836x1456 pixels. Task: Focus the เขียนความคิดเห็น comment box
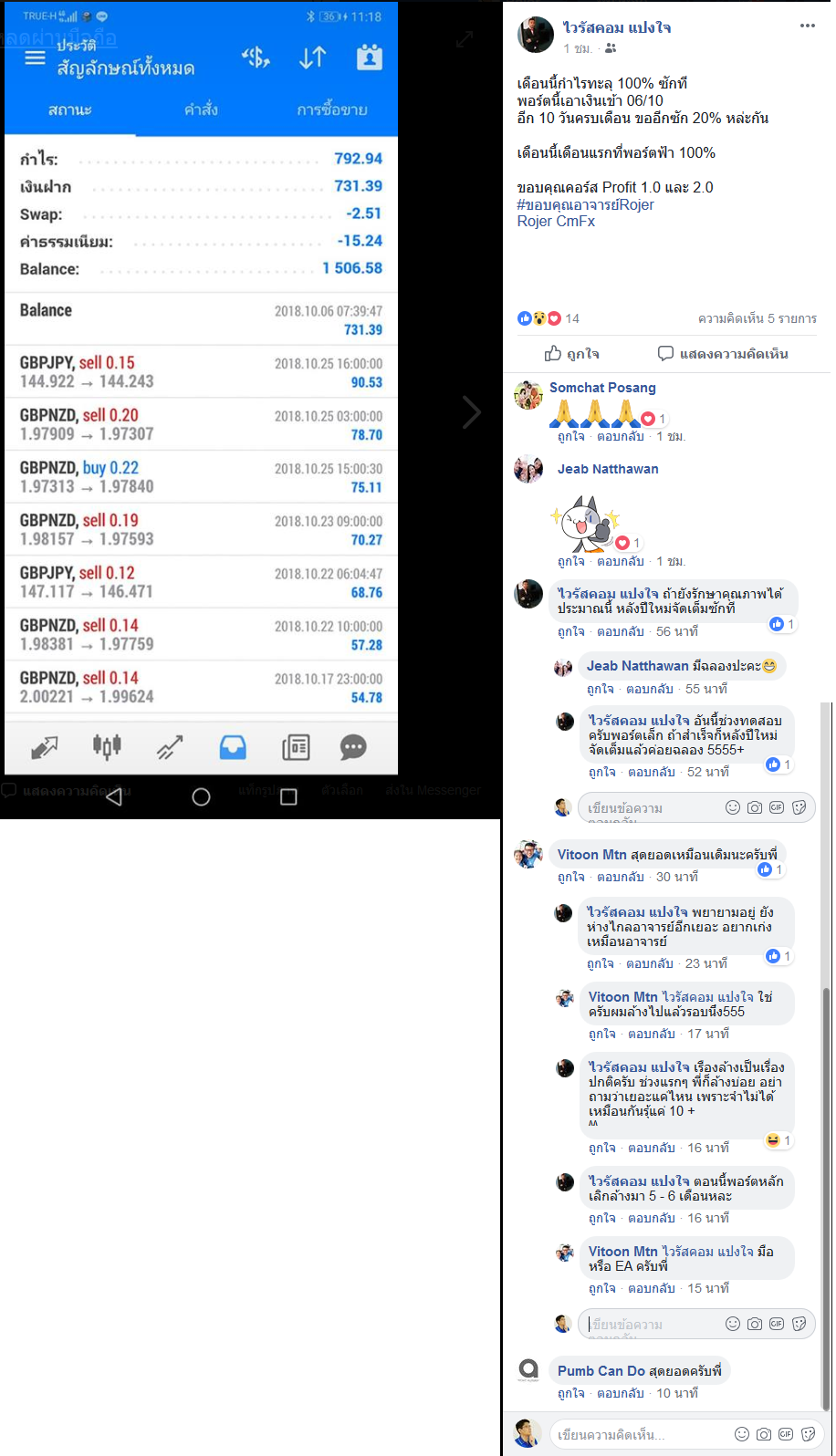(639, 1434)
